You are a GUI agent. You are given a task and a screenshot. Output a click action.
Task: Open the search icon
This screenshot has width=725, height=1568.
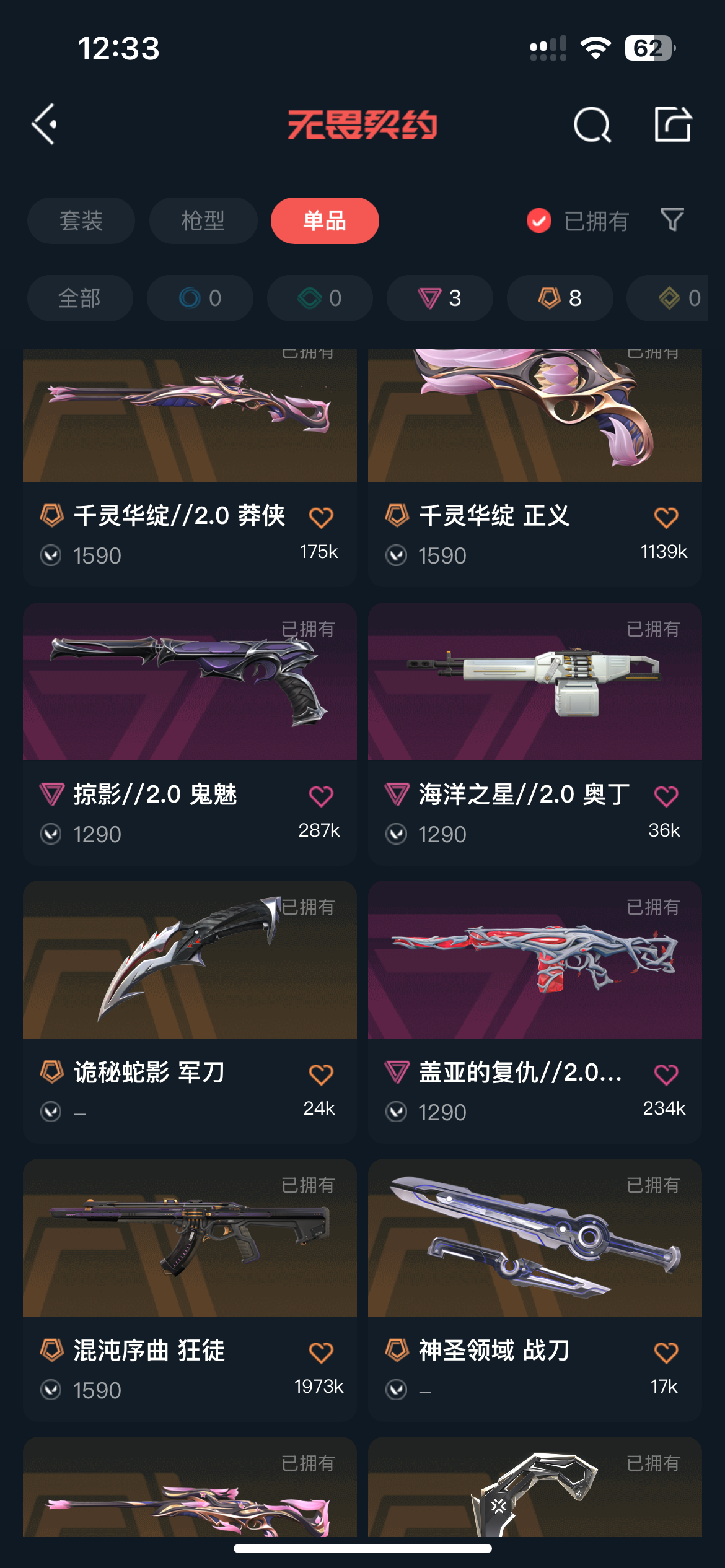click(592, 124)
